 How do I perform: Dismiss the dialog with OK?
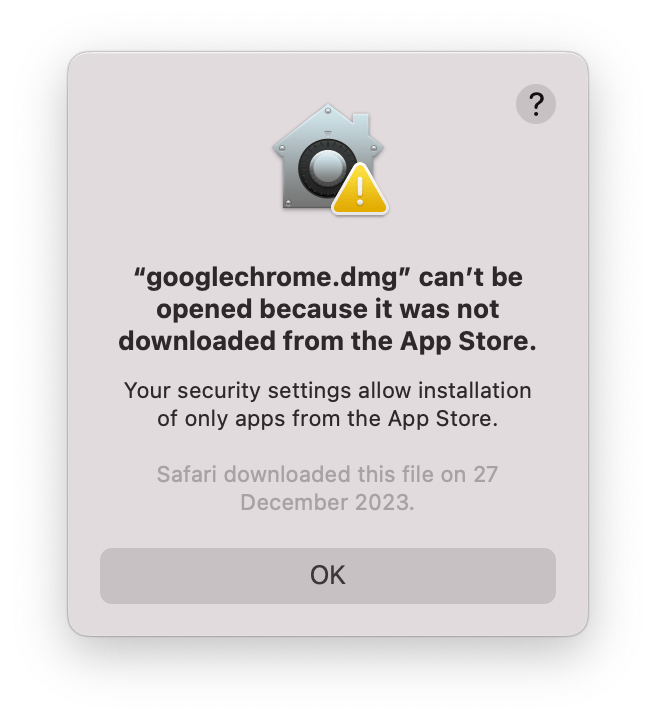pyautogui.click(x=327, y=575)
